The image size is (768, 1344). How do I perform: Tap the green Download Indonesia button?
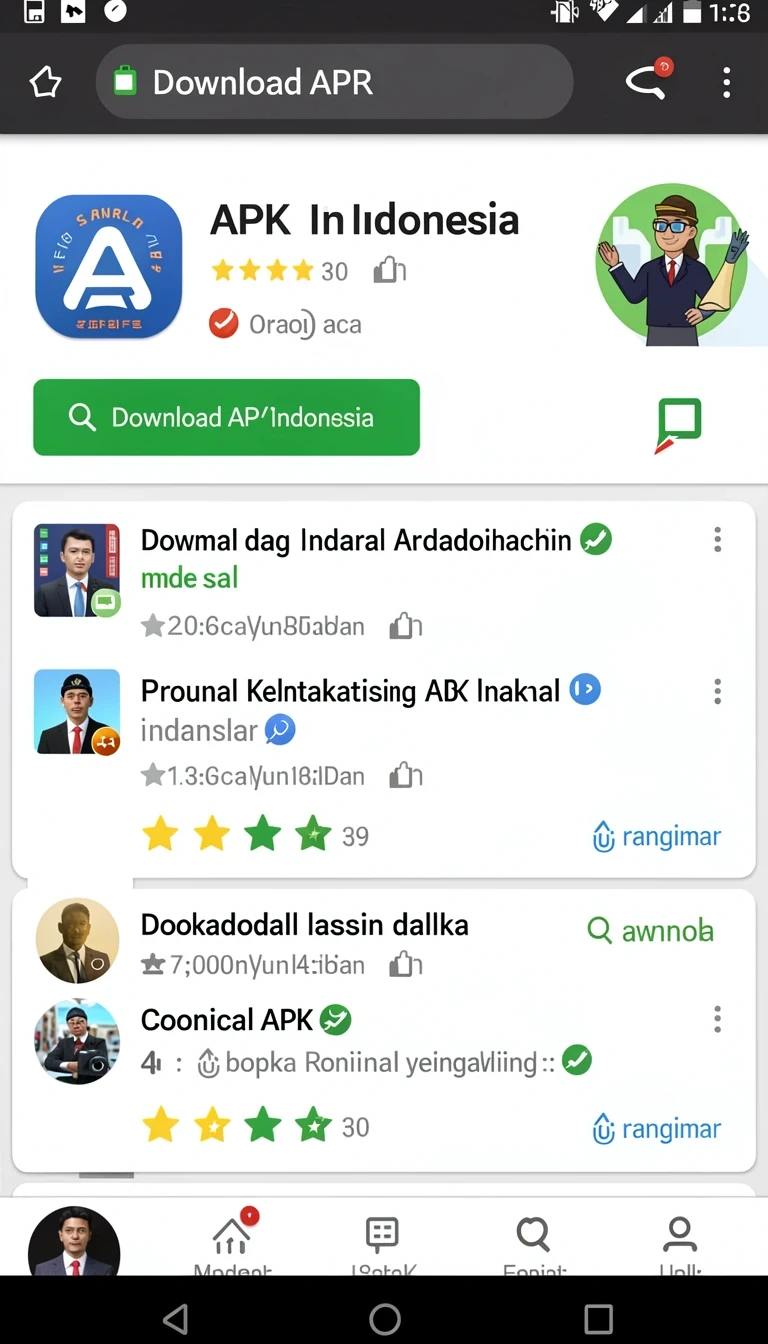[226, 417]
